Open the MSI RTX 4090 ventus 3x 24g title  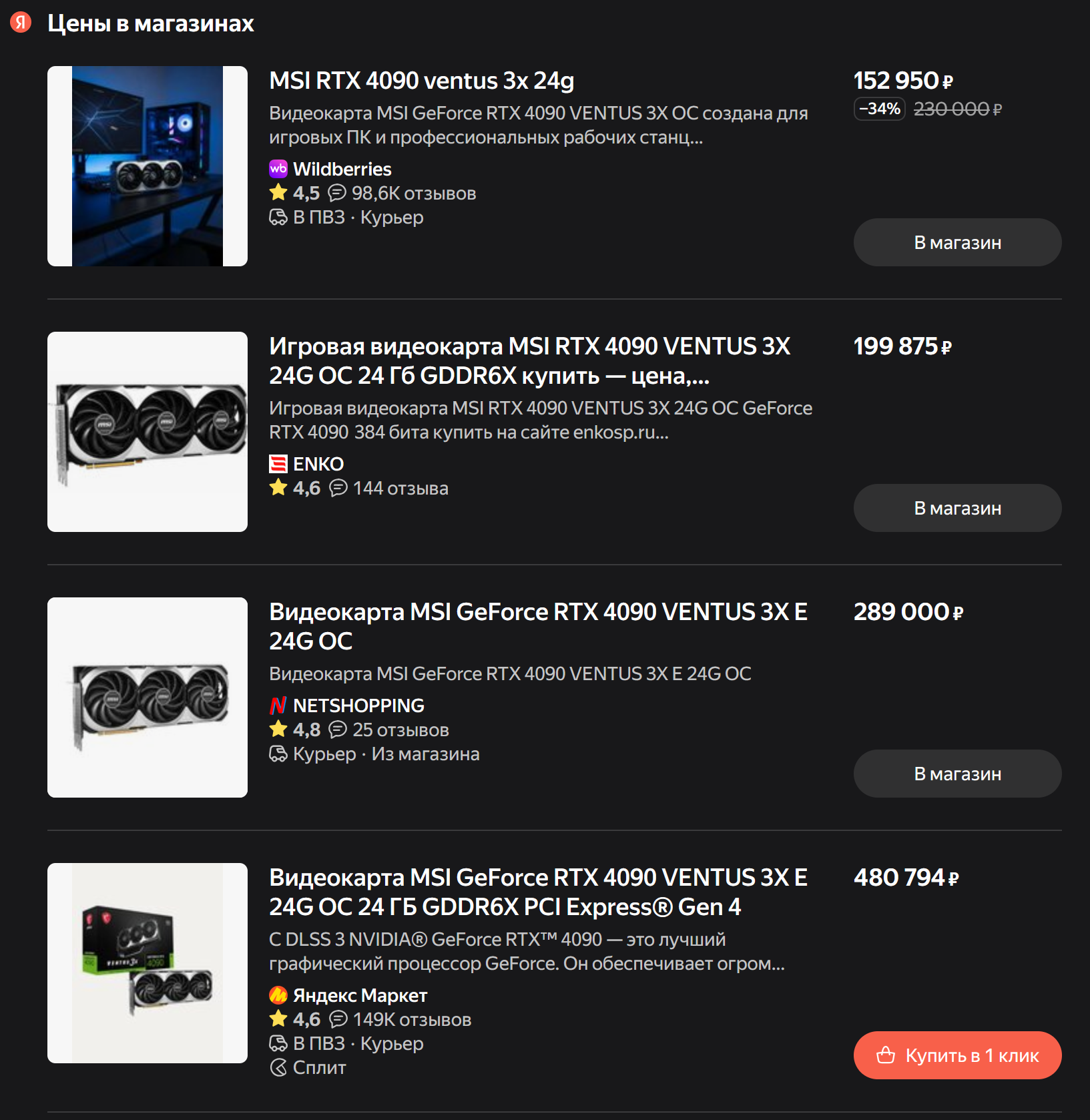click(421, 81)
